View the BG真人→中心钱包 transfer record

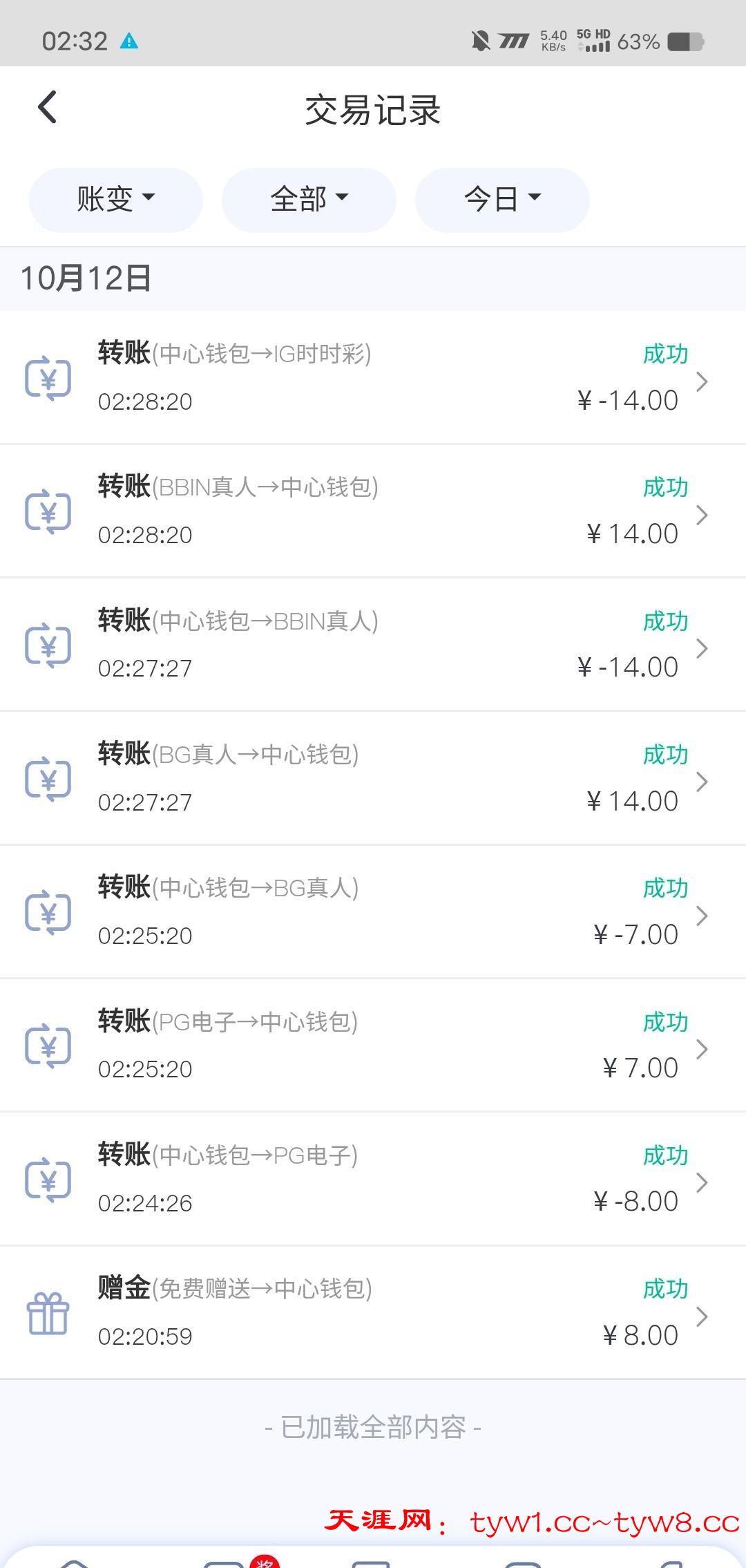pyautogui.click(x=373, y=777)
